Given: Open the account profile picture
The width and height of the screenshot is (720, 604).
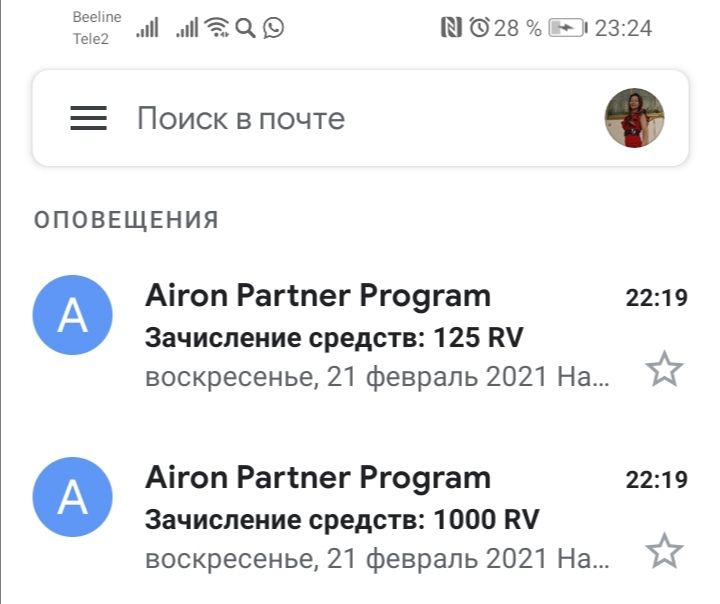Looking at the screenshot, I should click(634, 118).
